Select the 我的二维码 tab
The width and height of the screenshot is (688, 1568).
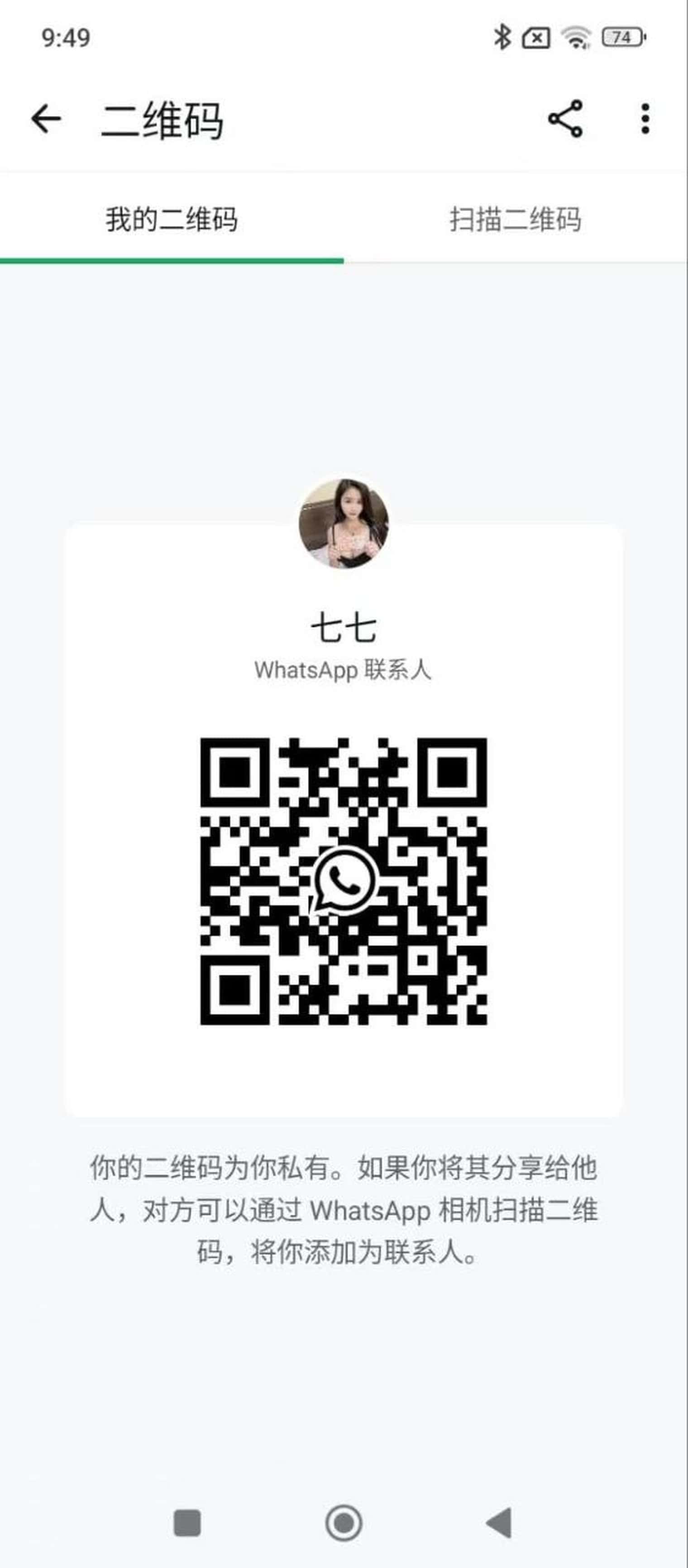pyautogui.click(x=172, y=219)
